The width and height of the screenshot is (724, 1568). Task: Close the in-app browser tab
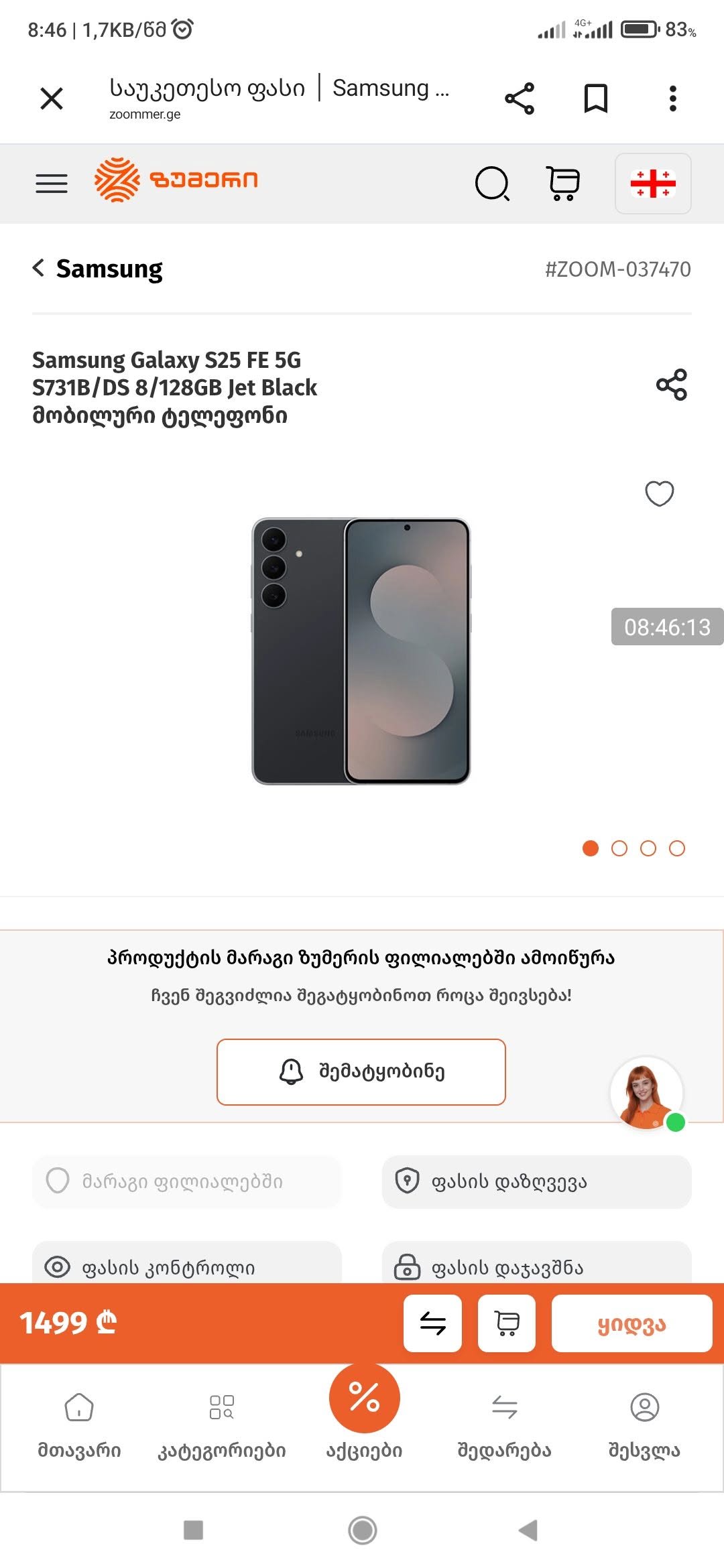pos(52,99)
